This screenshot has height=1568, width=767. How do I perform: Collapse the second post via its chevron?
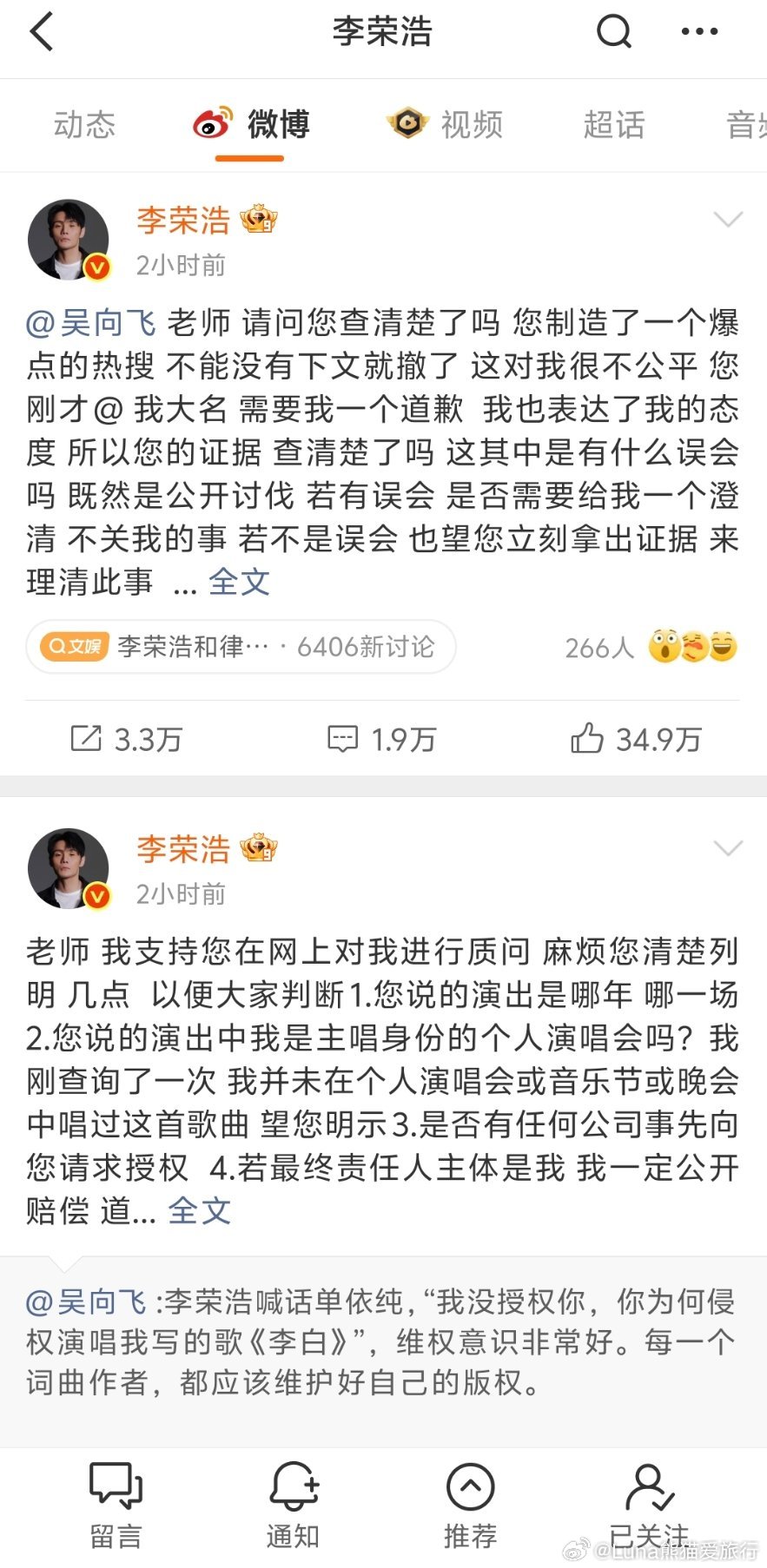[x=728, y=849]
